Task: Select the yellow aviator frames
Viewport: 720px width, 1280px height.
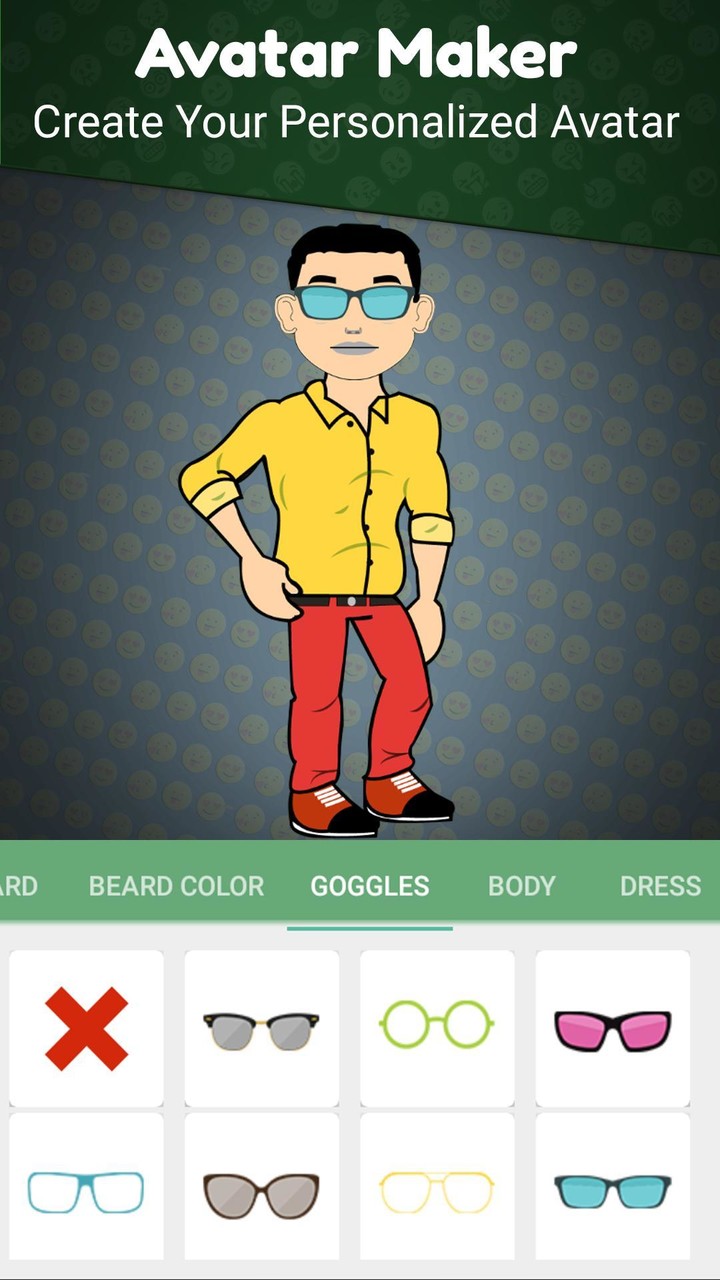Action: pyautogui.click(x=437, y=1190)
